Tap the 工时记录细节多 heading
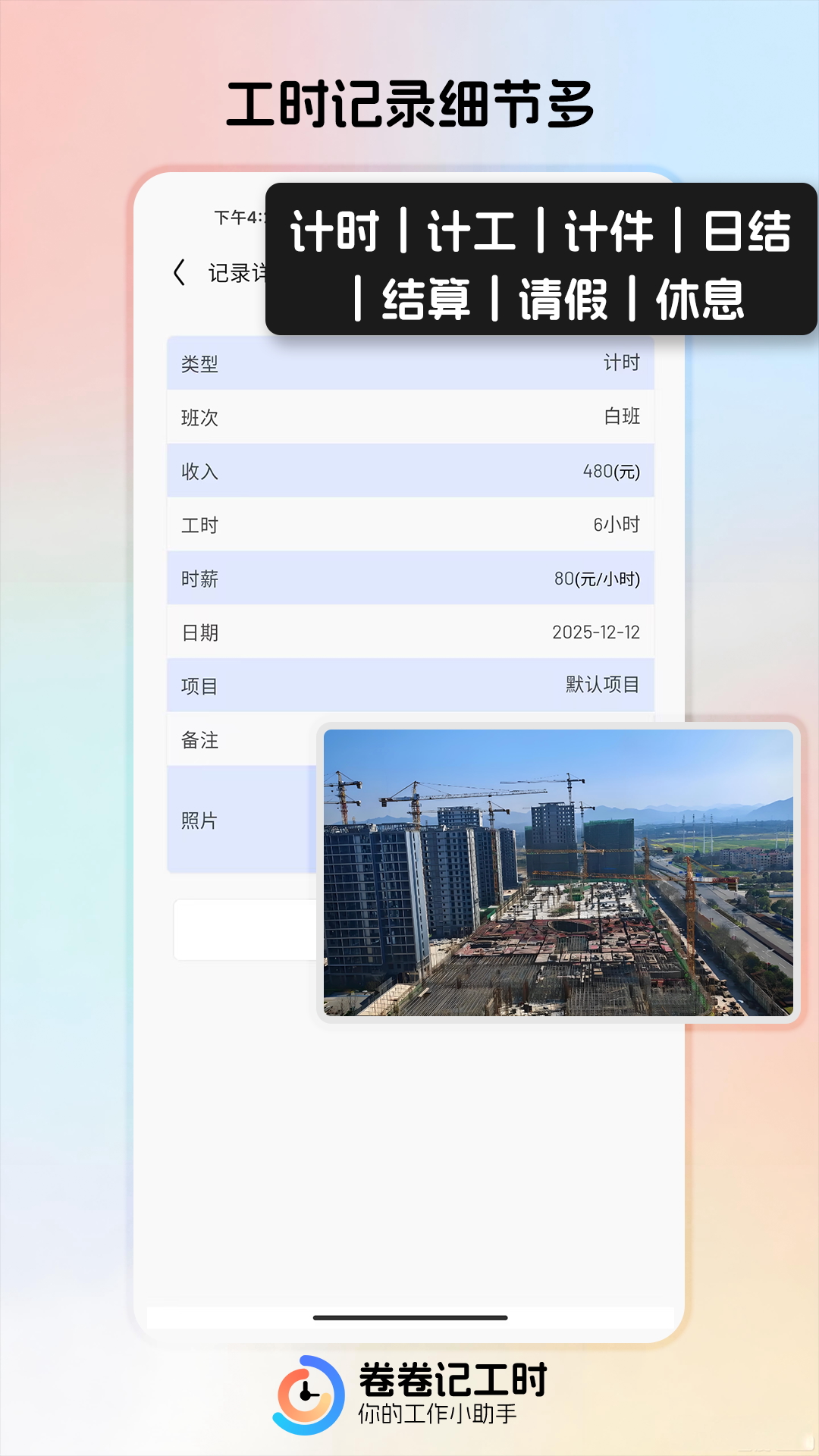This screenshot has height=1456, width=819. (x=409, y=102)
